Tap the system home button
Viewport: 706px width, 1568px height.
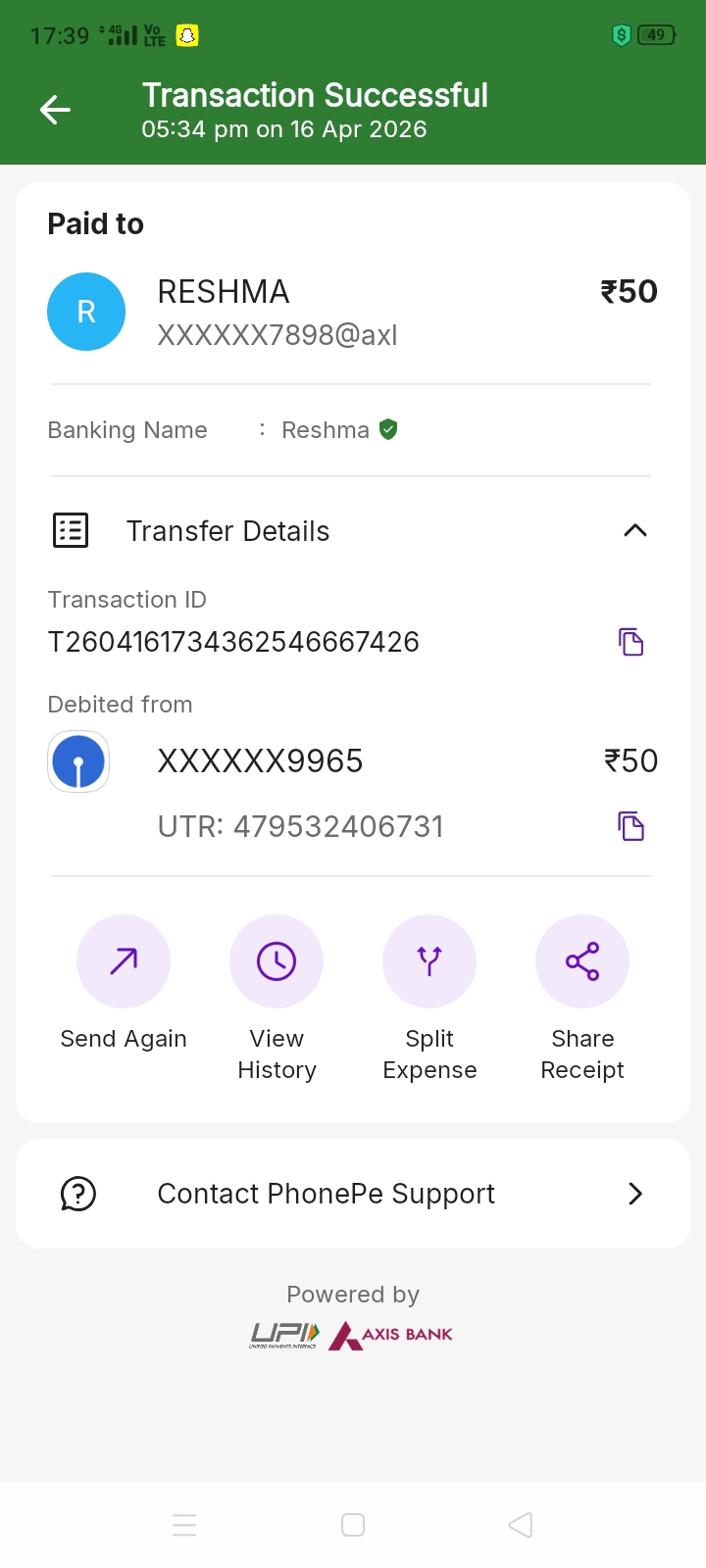pyautogui.click(x=353, y=1525)
